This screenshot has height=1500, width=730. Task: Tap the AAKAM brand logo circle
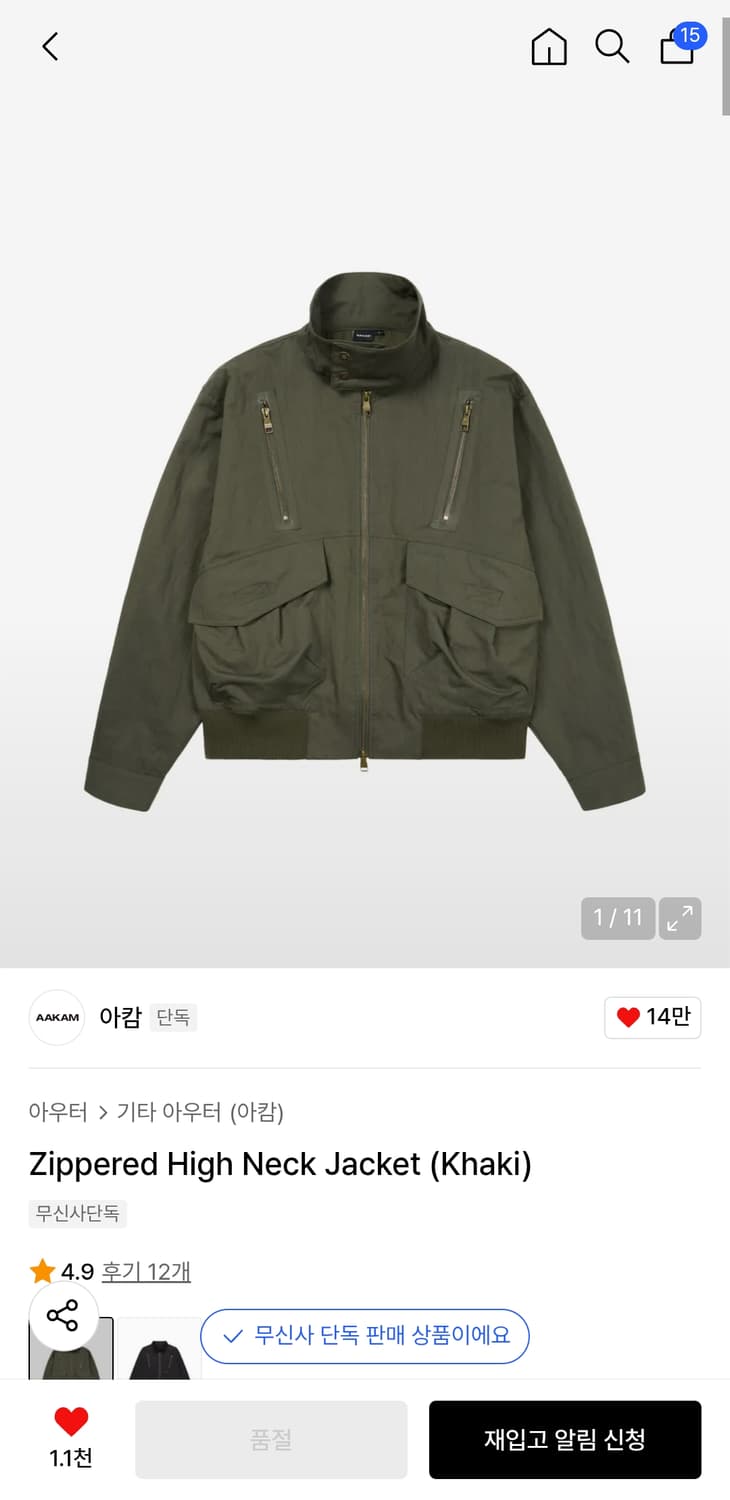pyautogui.click(x=56, y=1017)
